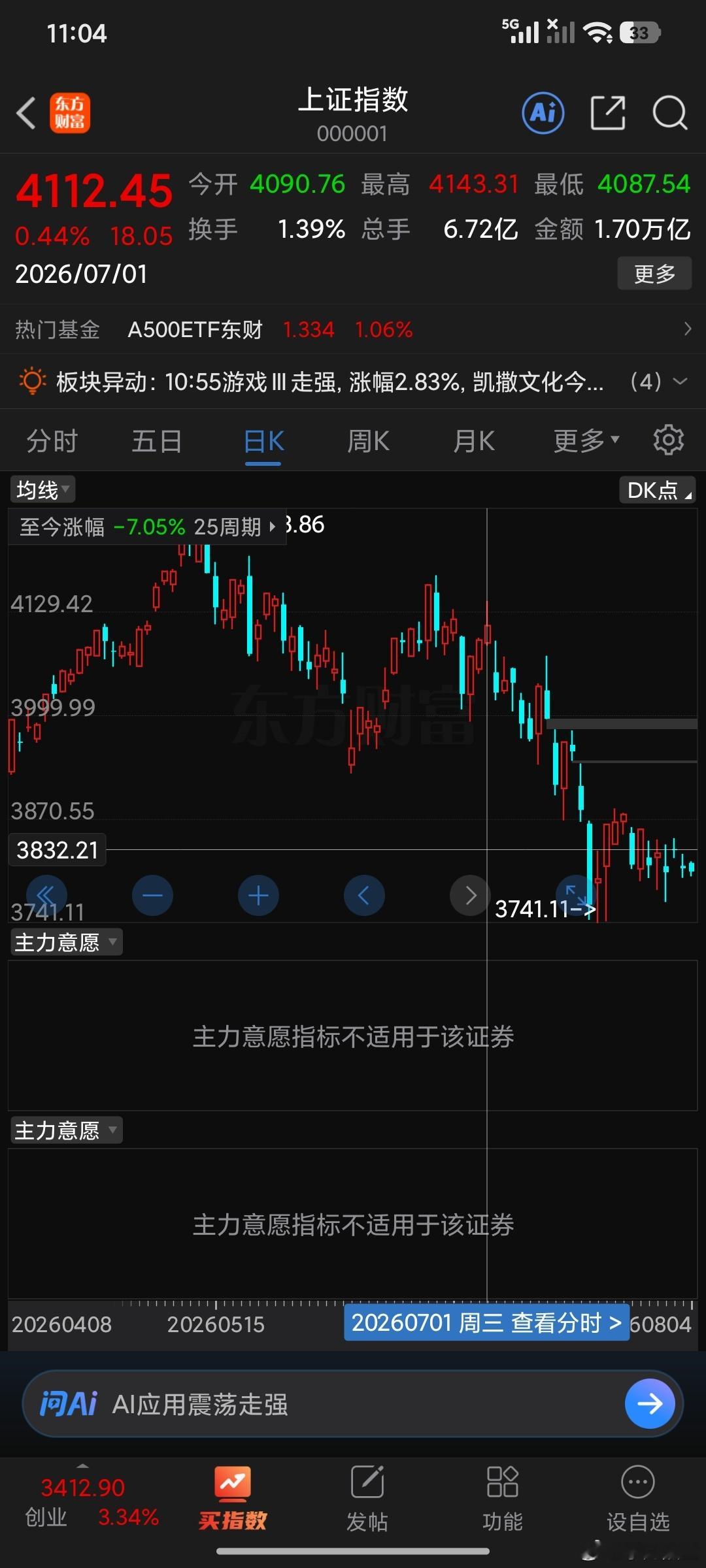This screenshot has height=1568, width=706.
Task: Zoom in the K chart with plus
Action: click(x=258, y=895)
